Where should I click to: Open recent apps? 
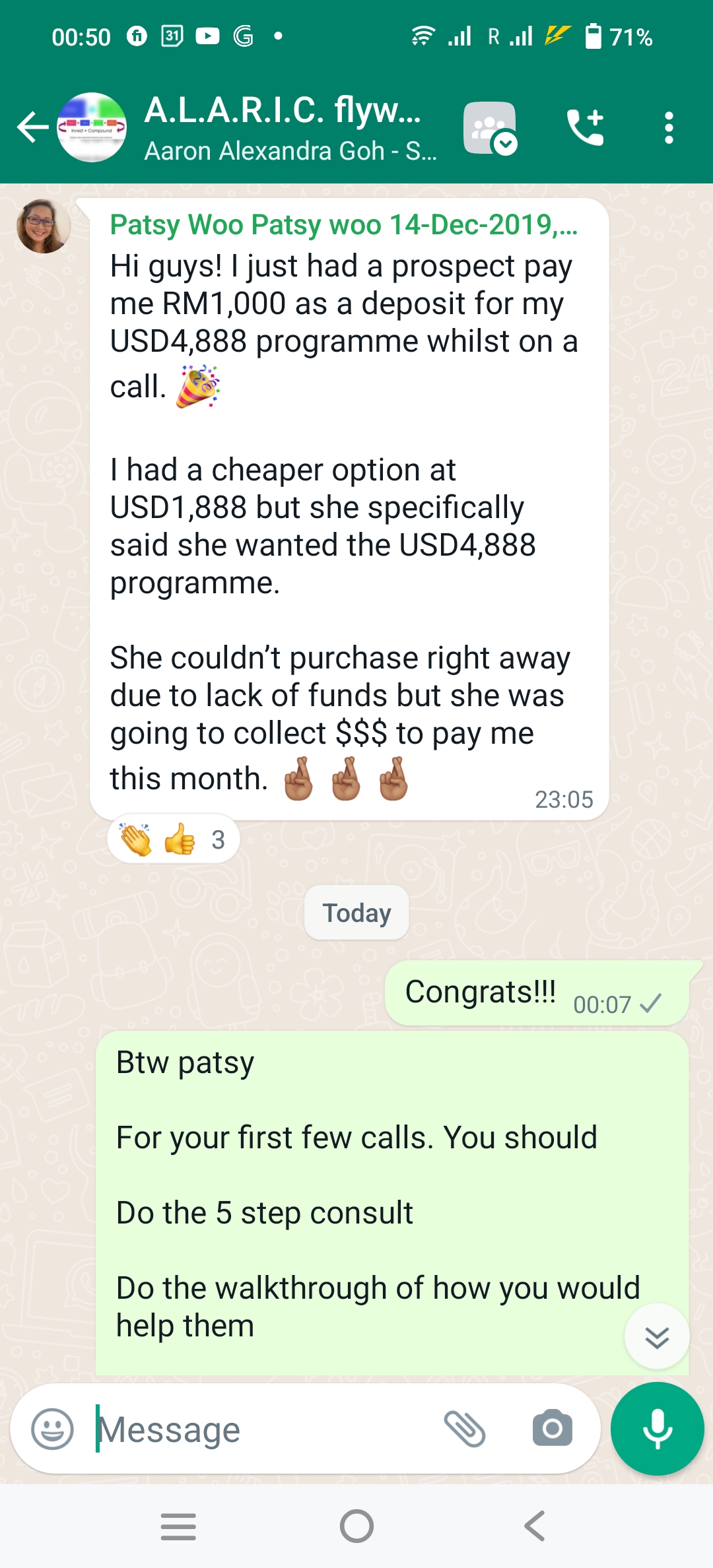click(178, 1526)
